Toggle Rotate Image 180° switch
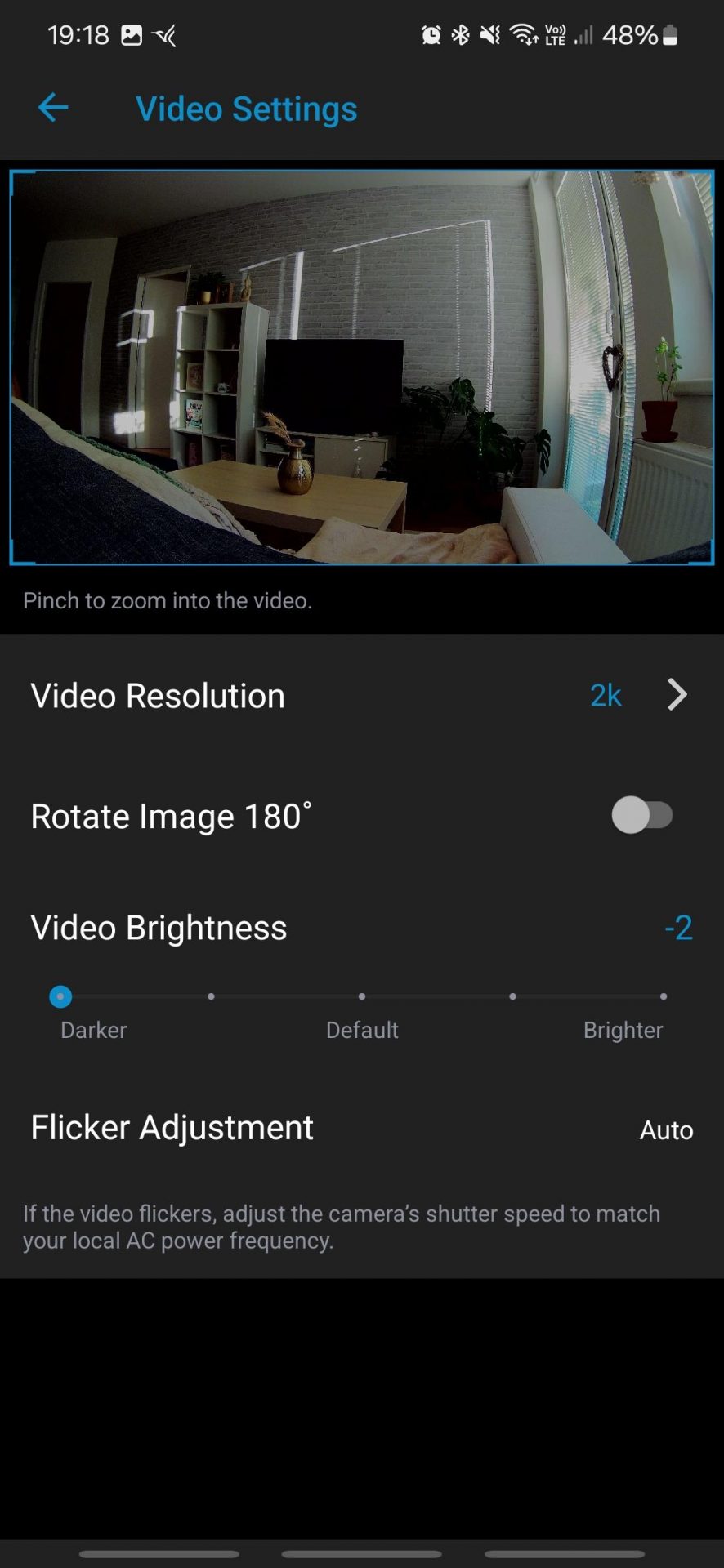Viewport: 724px width, 1568px height. (x=642, y=815)
